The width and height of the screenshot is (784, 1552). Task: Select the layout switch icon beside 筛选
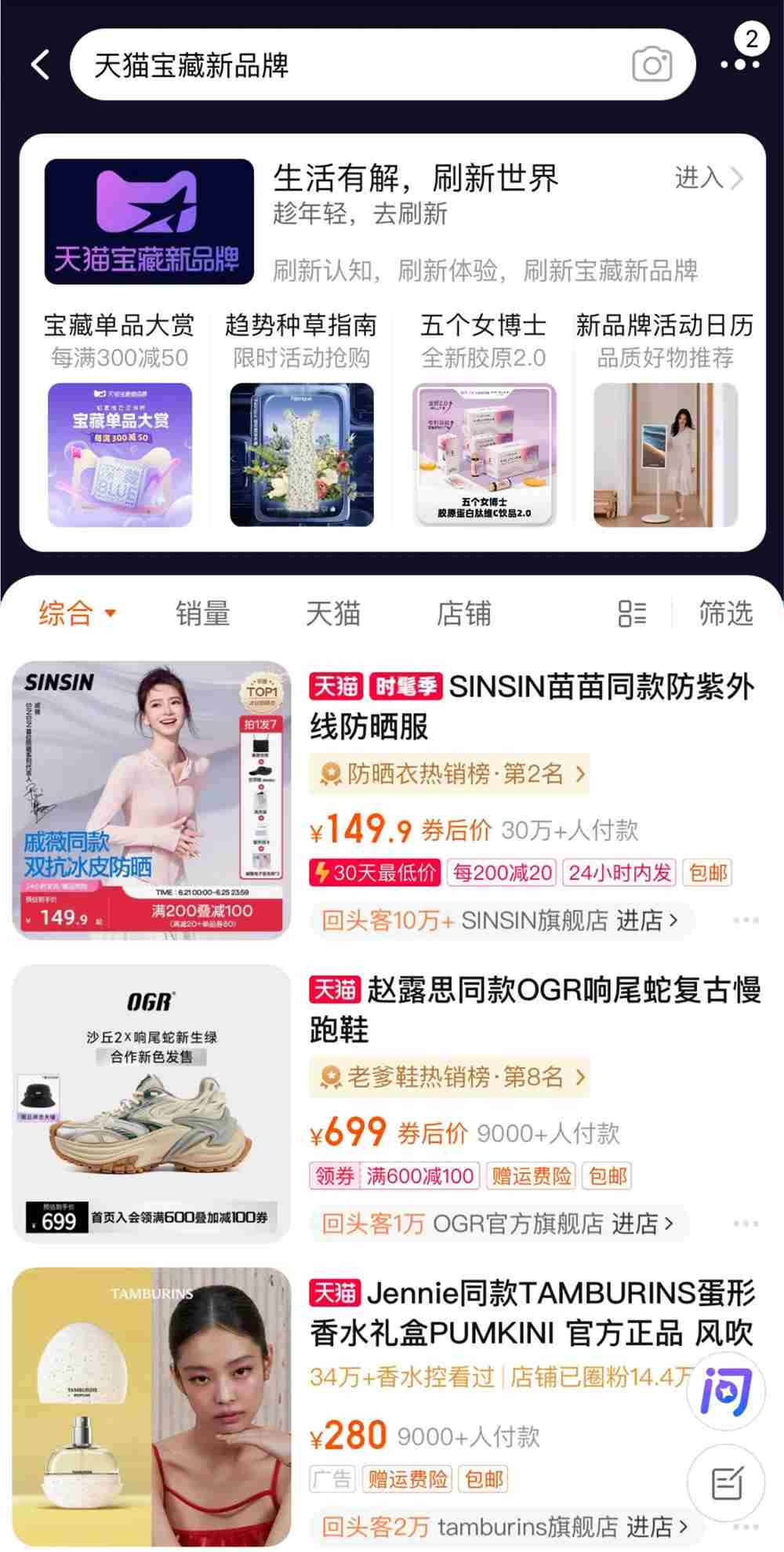[632, 614]
